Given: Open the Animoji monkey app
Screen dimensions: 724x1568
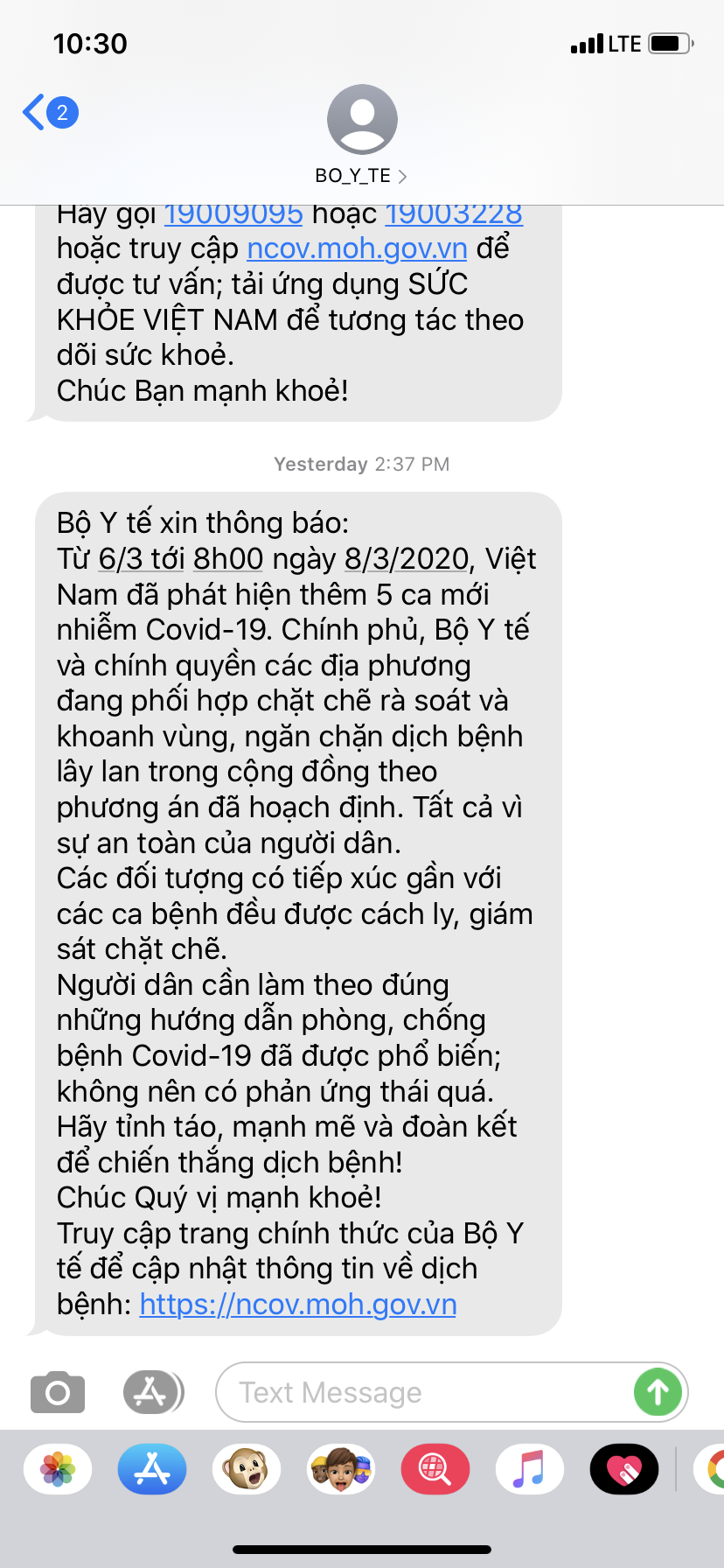Looking at the screenshot, I should point(247,1469).
